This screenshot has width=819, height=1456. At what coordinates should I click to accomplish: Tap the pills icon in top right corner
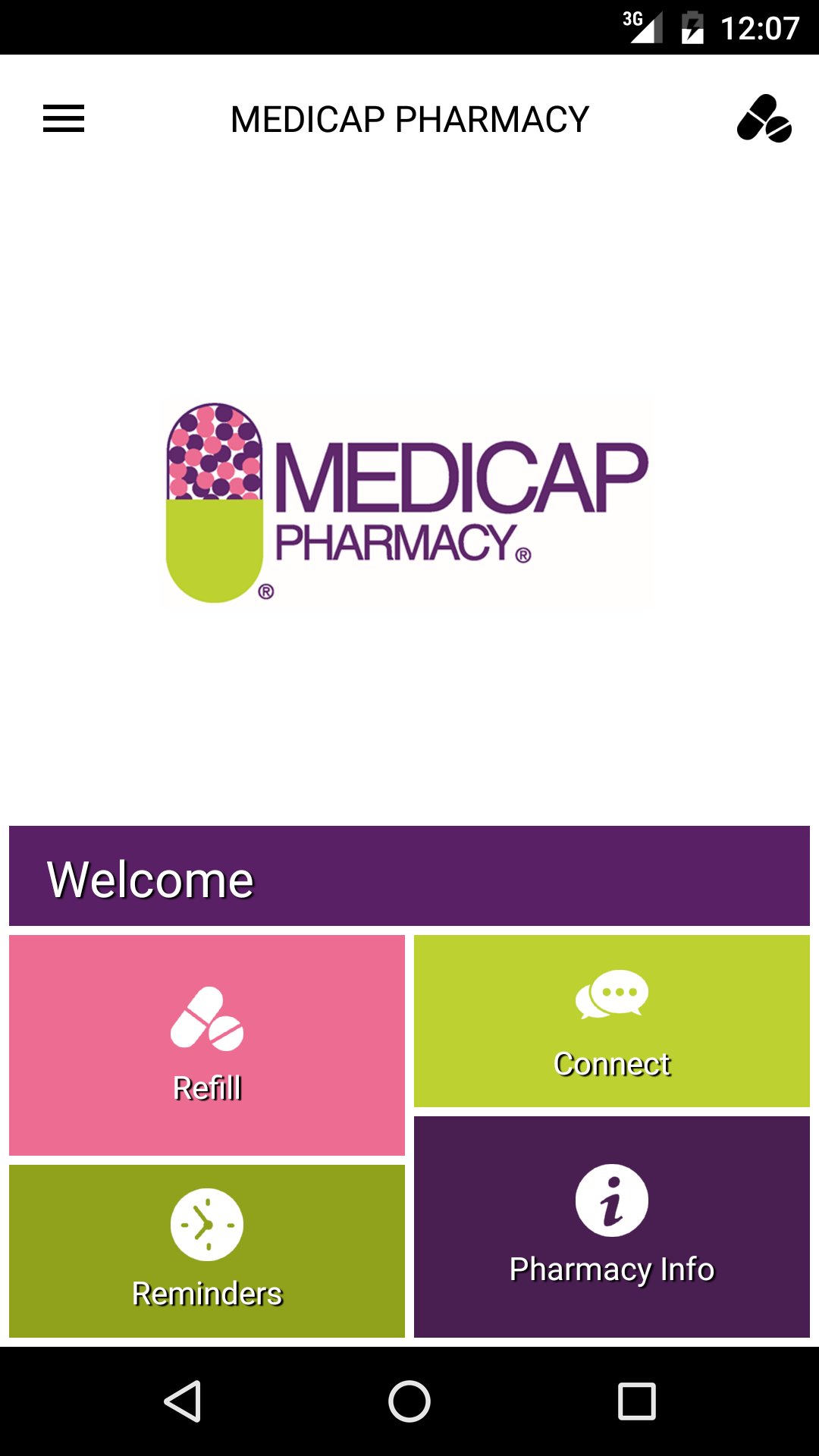pyautogui.click(x=765, y=119)
